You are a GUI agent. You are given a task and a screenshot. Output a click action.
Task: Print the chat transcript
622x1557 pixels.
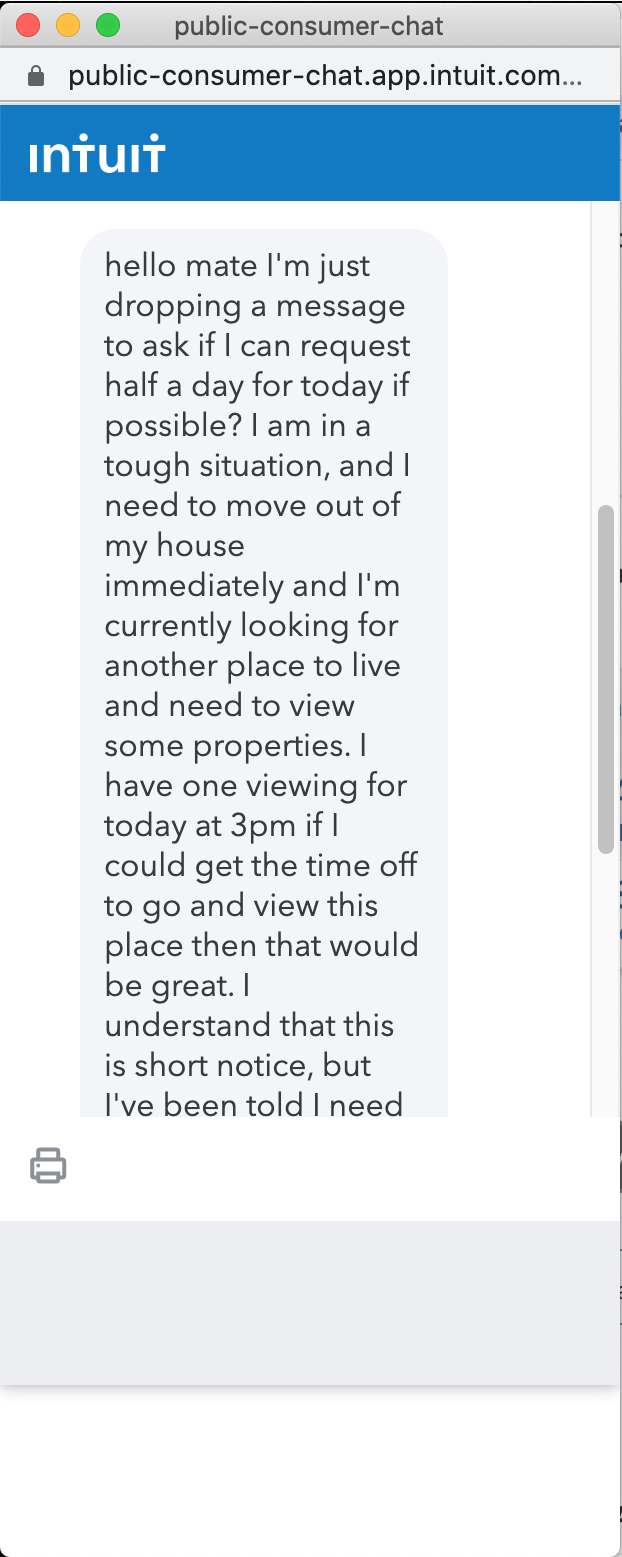48,1166
